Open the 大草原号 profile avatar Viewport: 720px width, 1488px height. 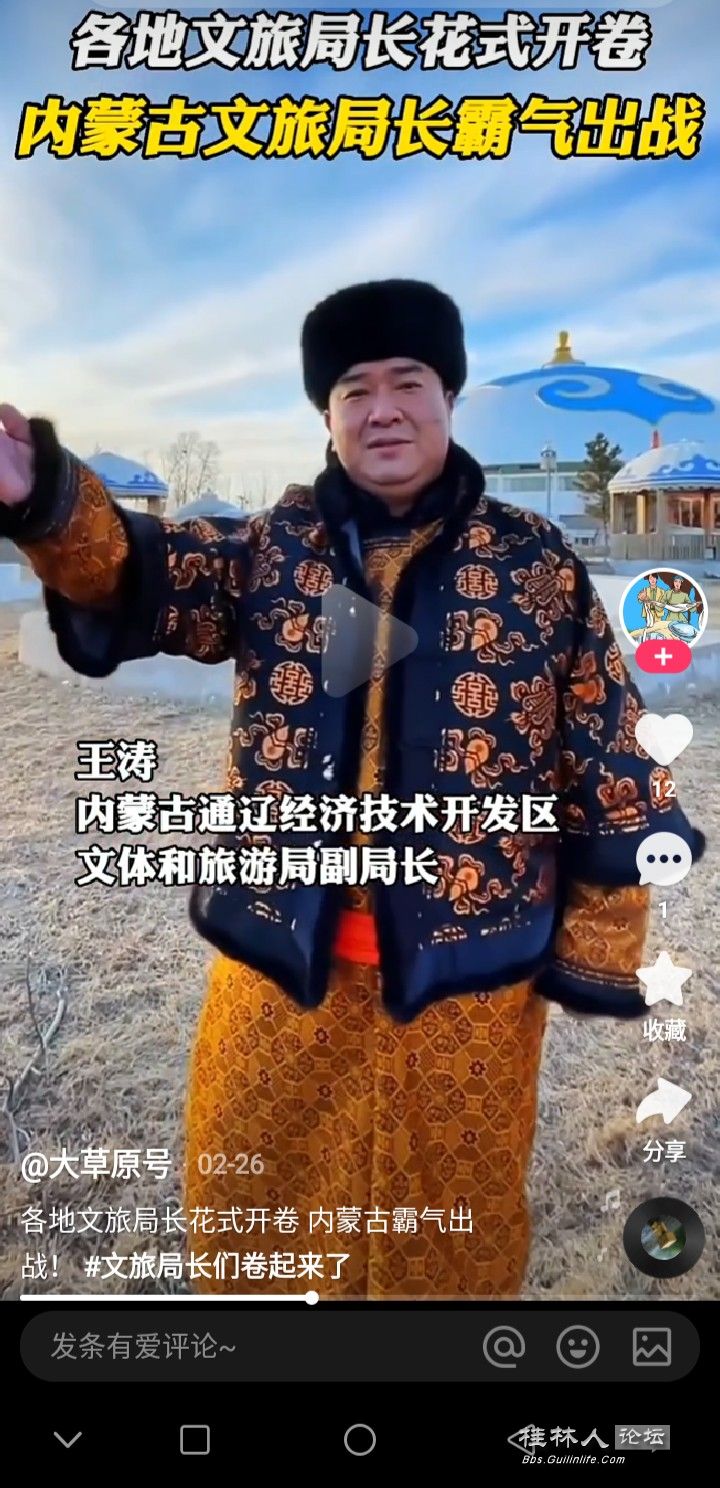(x=663, y=608)
